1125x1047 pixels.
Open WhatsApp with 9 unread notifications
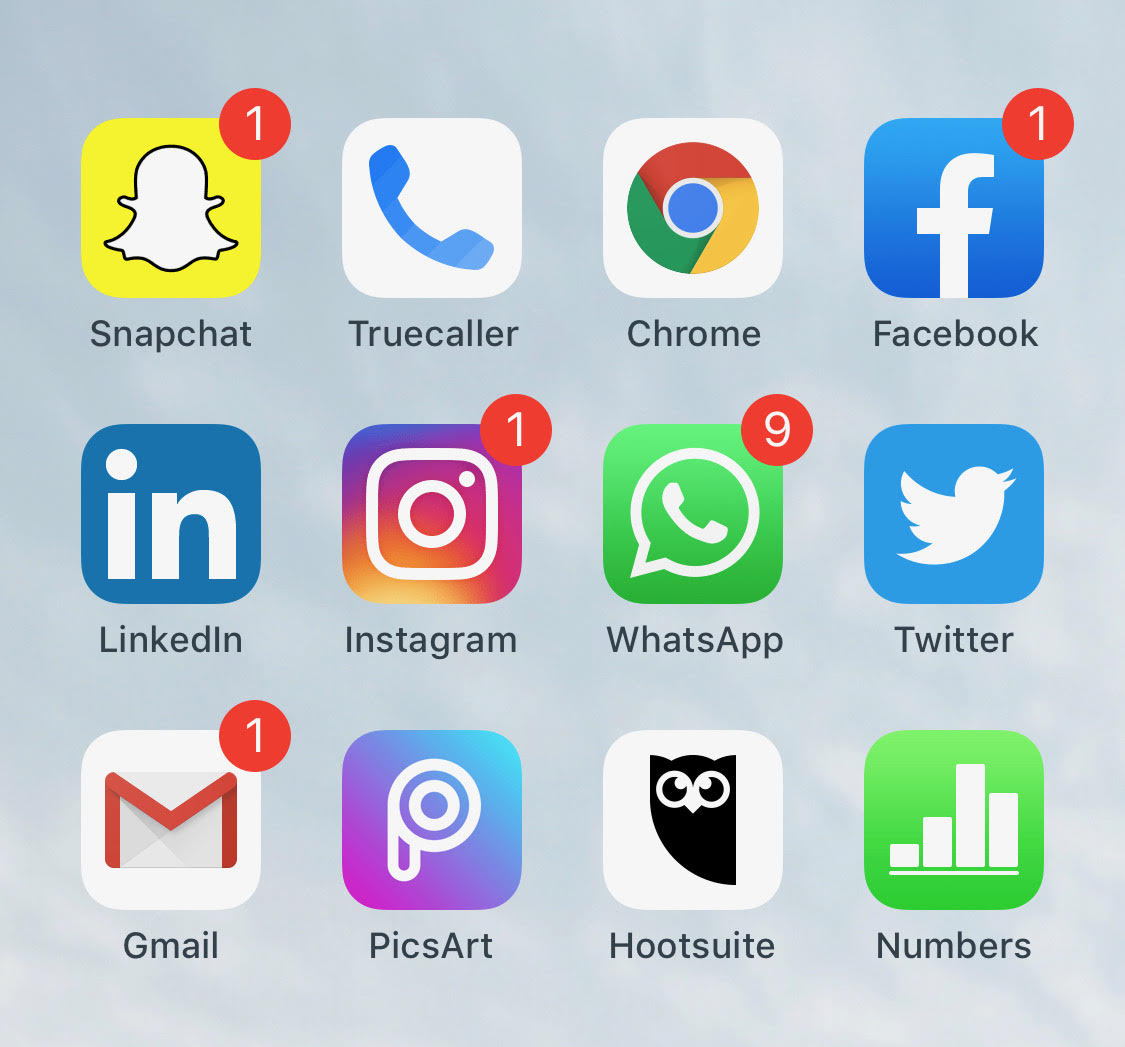tap(693, 514)
